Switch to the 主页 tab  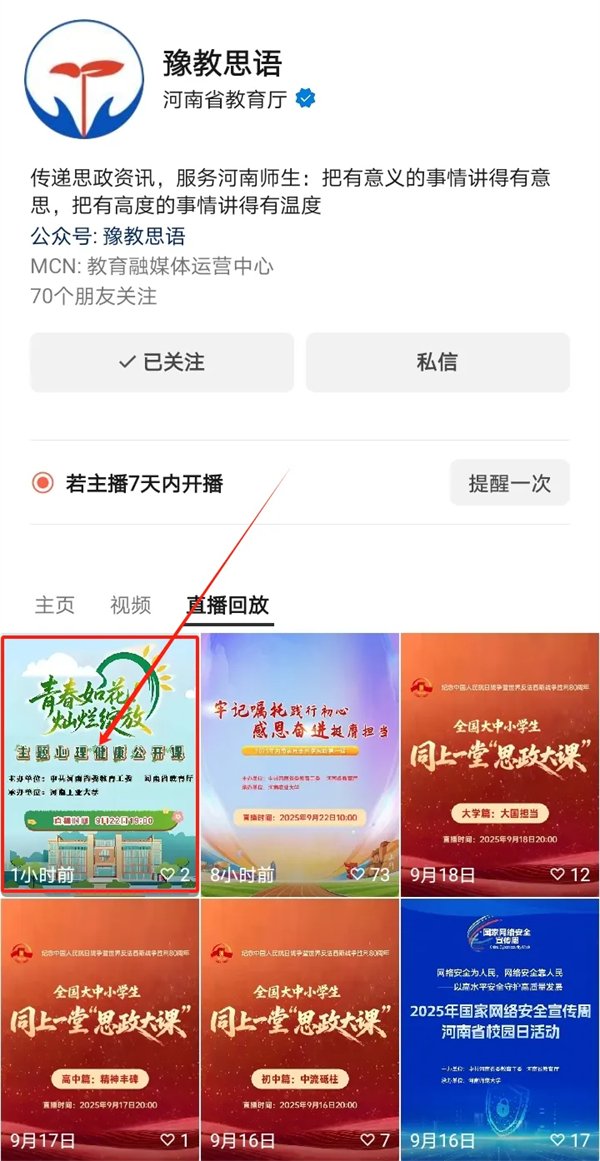[55, 605]
